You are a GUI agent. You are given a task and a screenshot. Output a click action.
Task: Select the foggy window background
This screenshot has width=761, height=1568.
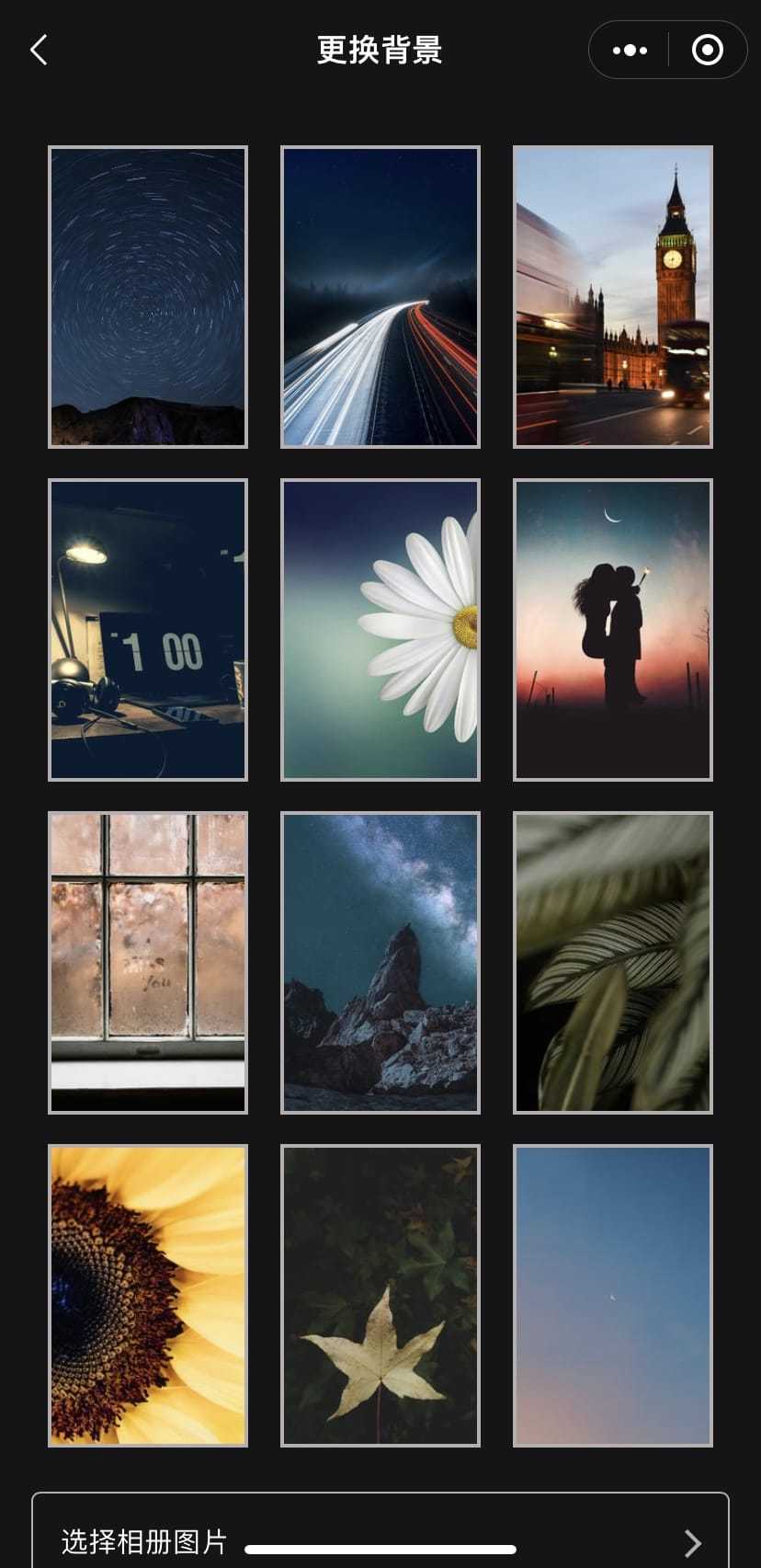[148, 963]
